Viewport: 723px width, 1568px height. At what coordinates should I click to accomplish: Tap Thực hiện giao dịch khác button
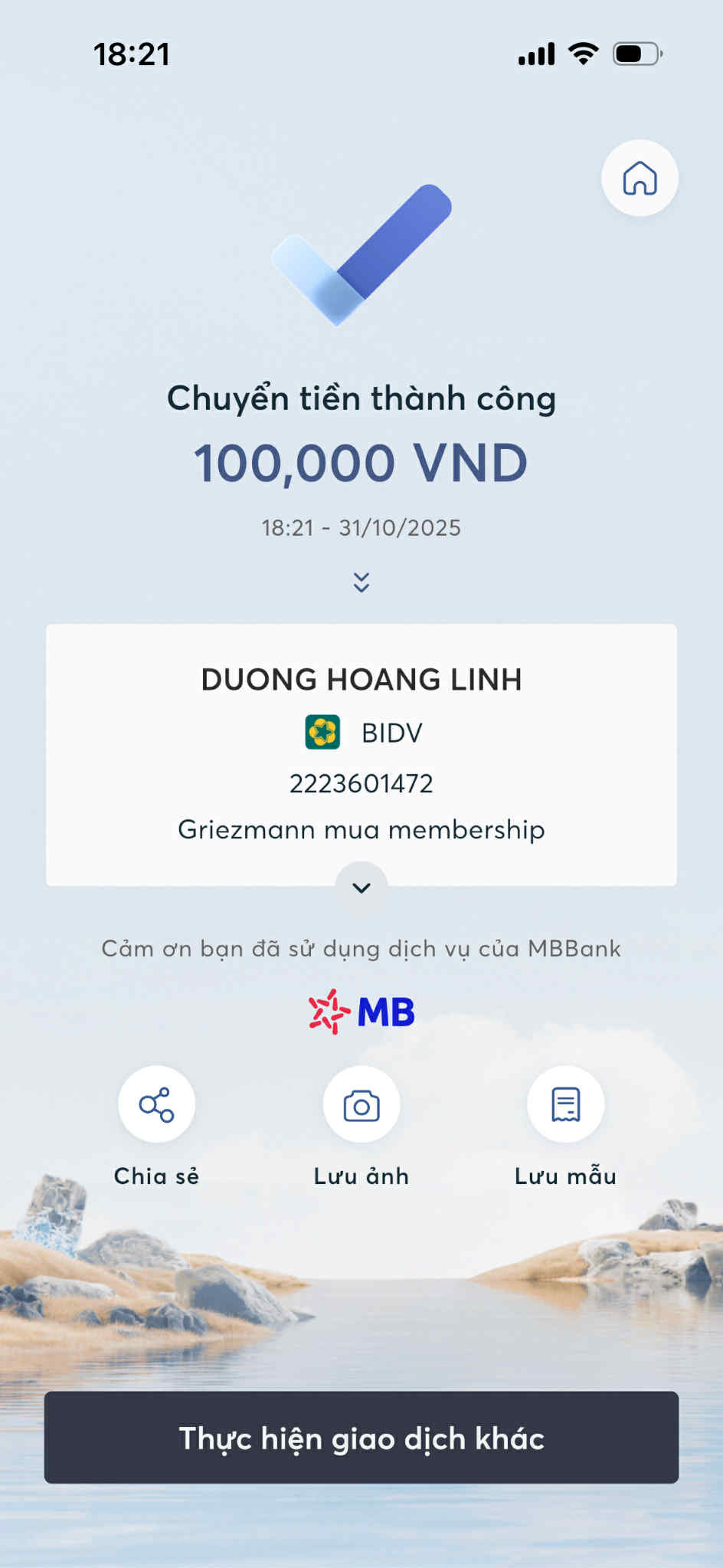361,1438
